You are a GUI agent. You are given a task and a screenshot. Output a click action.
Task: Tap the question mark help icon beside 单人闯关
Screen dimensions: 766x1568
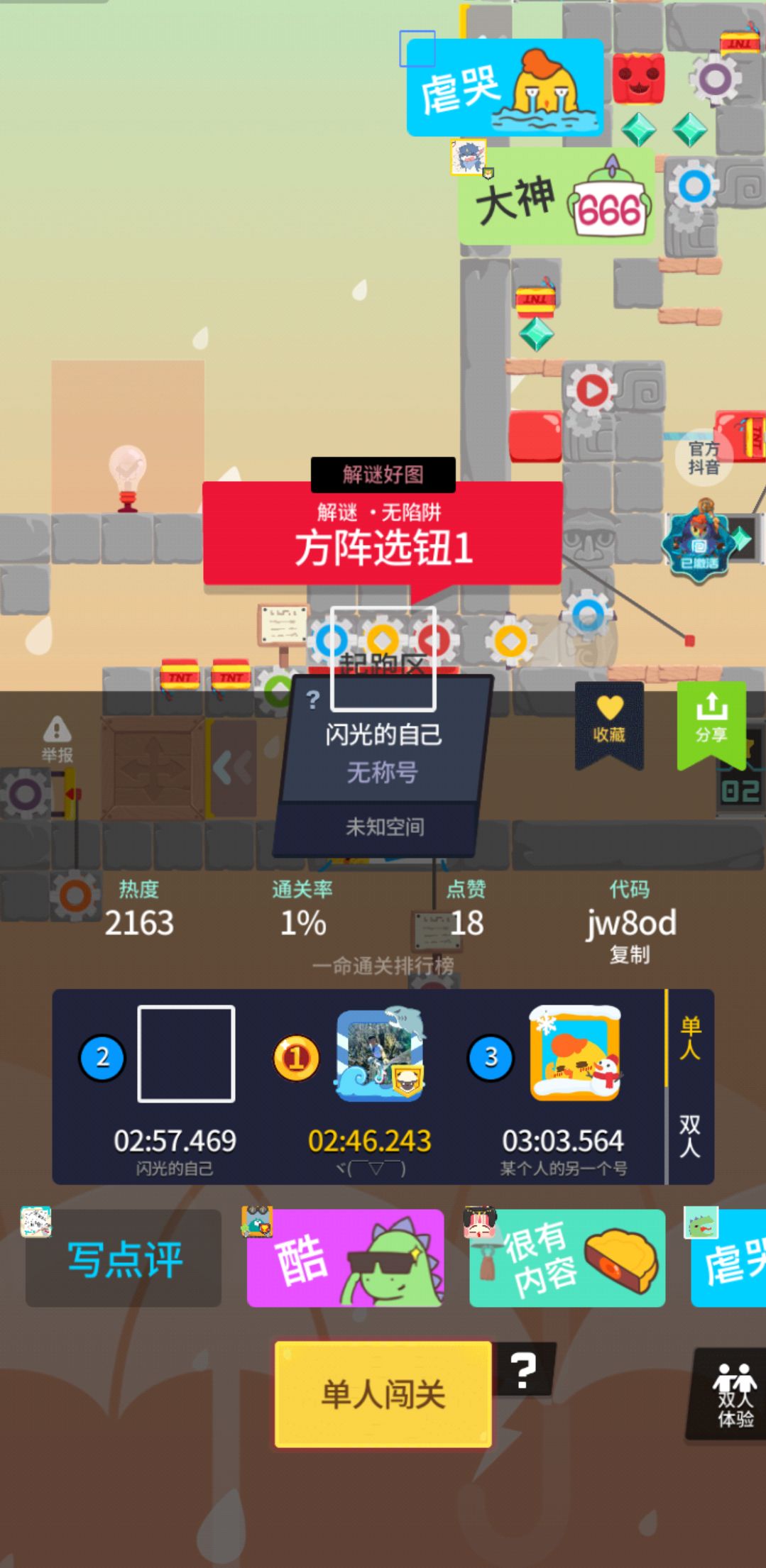[523, 1367]
